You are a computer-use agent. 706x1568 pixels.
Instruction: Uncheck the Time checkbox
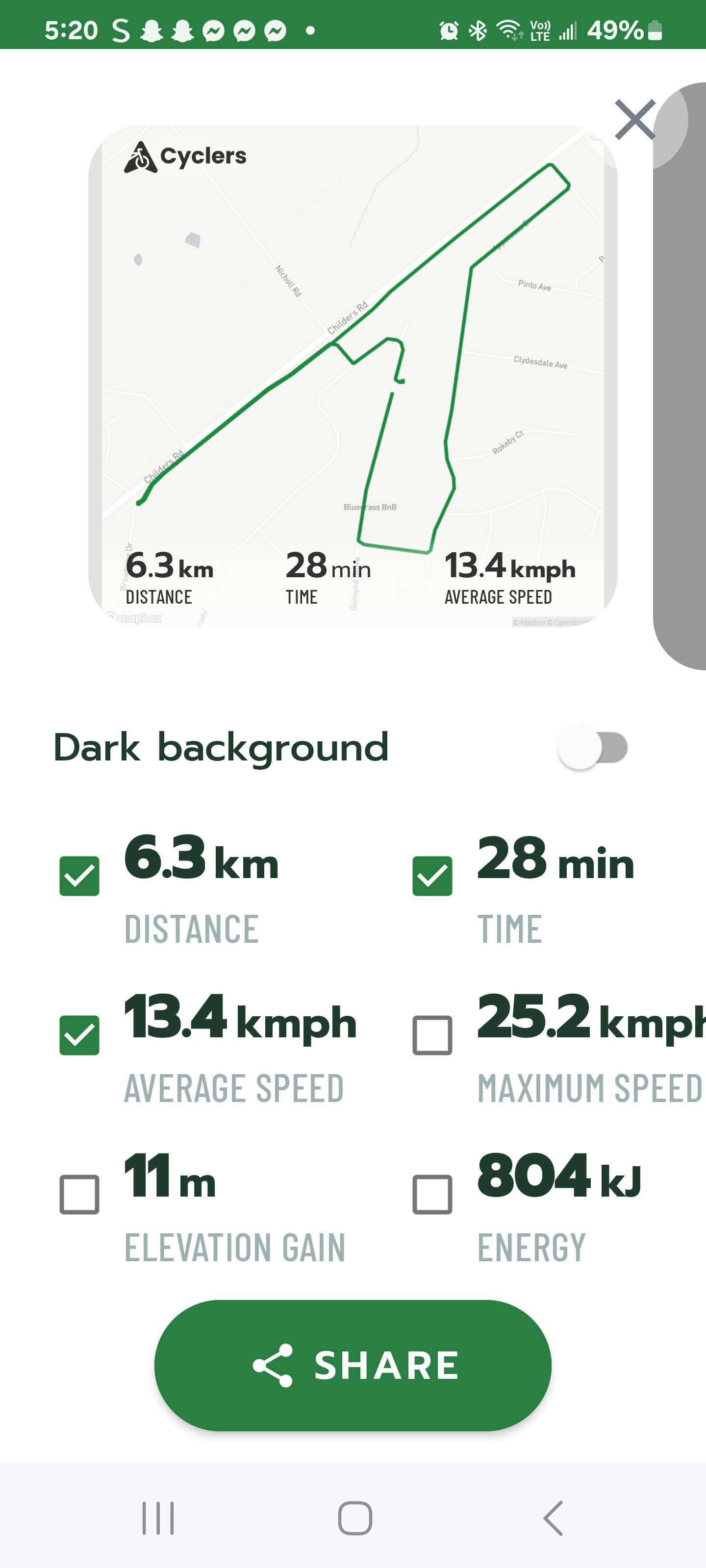click(x=432, y=876)
